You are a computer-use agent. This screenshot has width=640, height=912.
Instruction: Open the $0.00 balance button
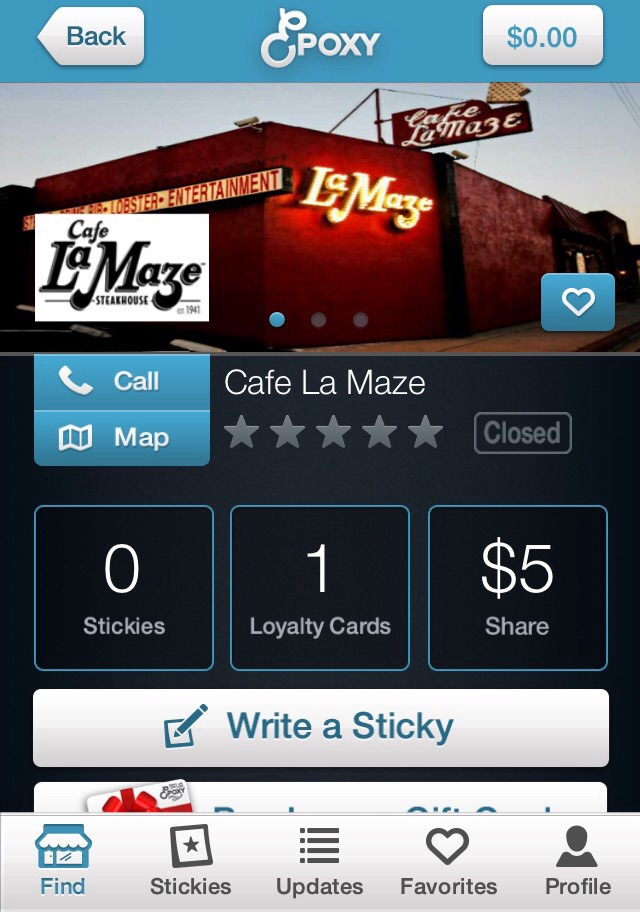point(542,38)
